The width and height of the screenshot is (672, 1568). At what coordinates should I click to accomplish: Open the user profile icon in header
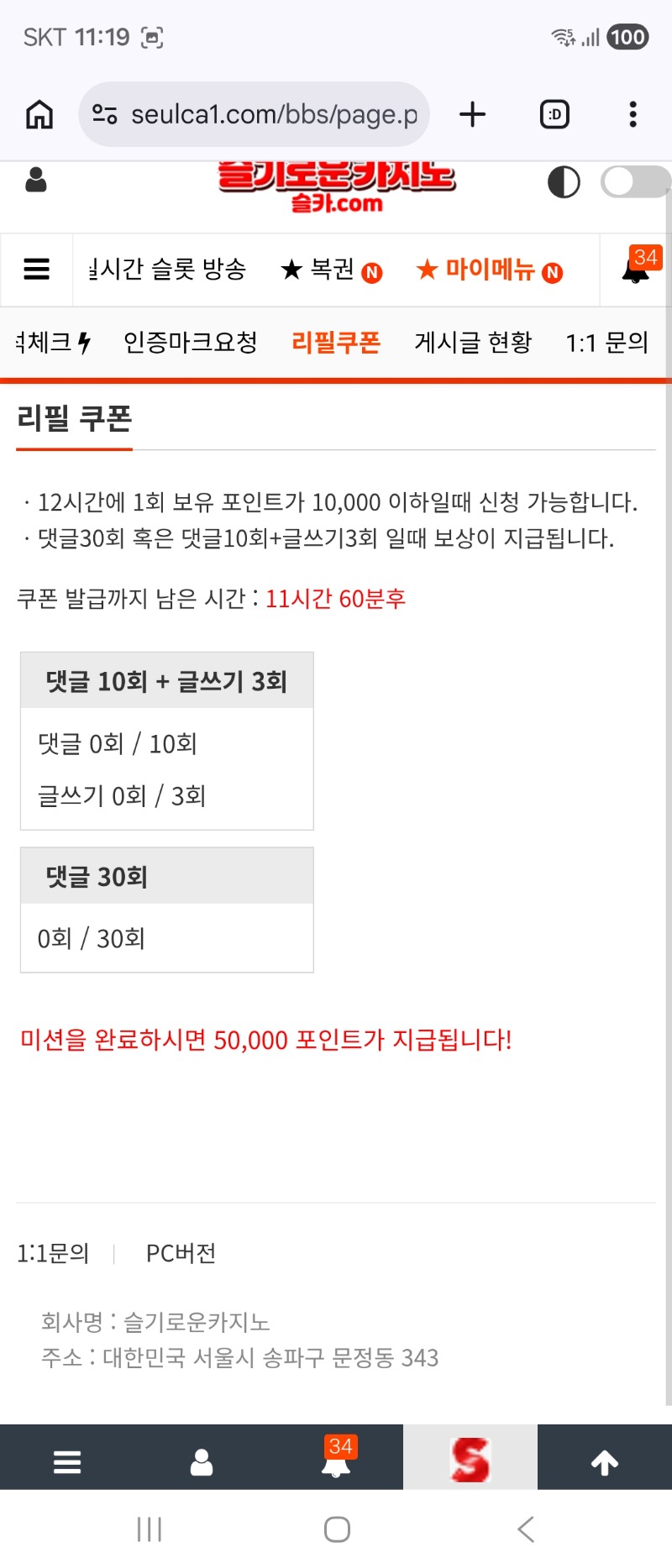coord(36,180)
